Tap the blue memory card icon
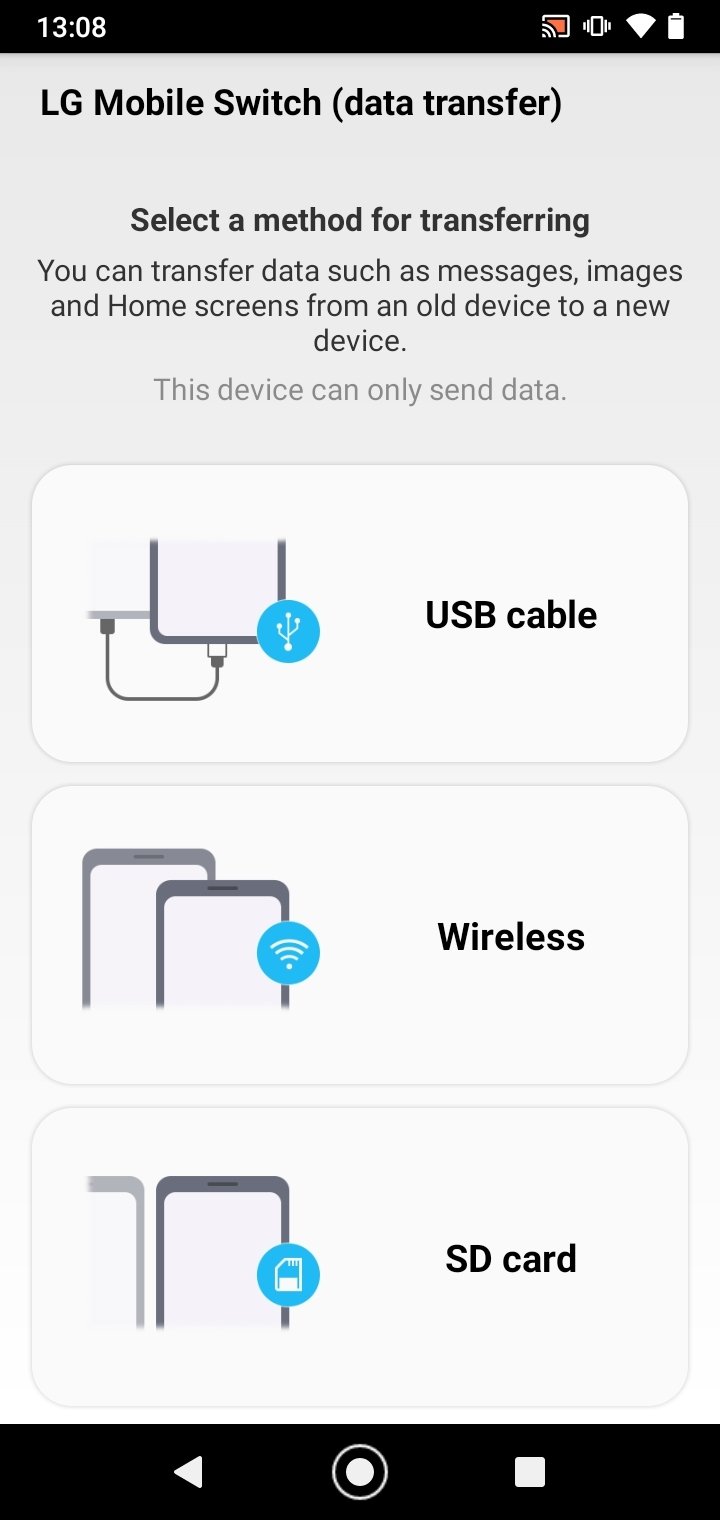 click(x=289, y=1274)
